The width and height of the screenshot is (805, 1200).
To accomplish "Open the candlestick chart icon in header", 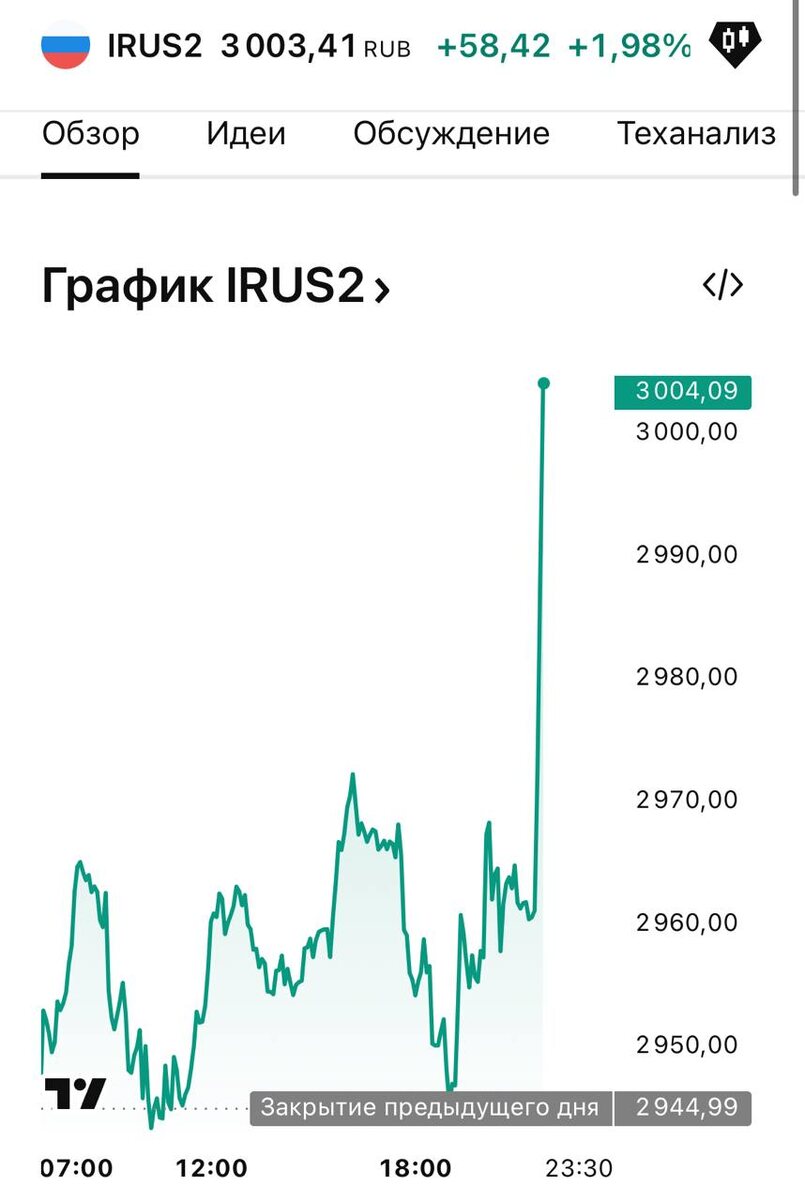I will point(735,42).
